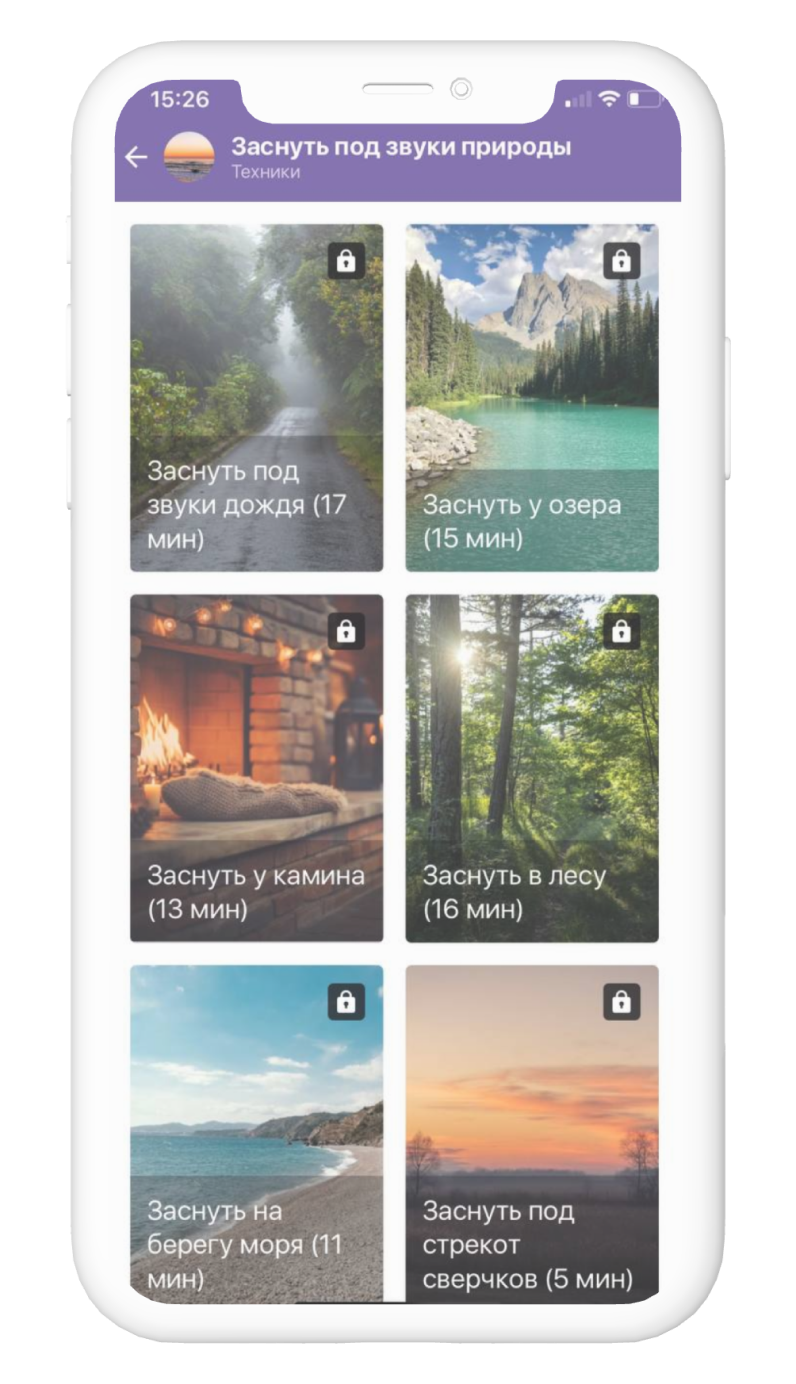Go back using the header arrow
This screenshot has height=1384, width=796.
point(136,157)
